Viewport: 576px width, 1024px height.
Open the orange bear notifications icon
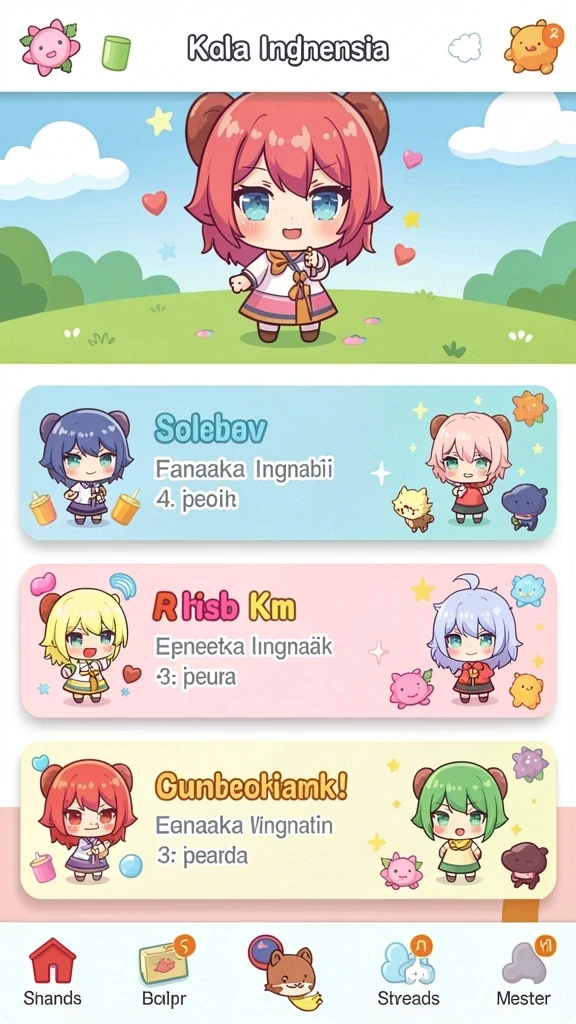(533, 47)
